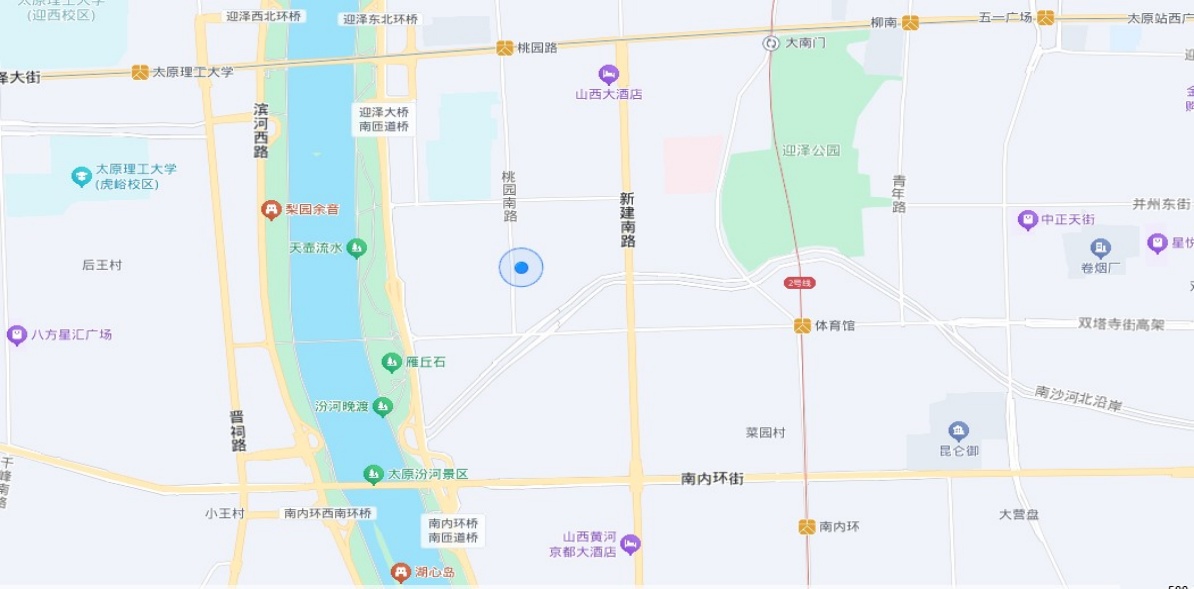Open the 太原理工大学 metro station marker
1194x589 pixels.
[140, 72]
